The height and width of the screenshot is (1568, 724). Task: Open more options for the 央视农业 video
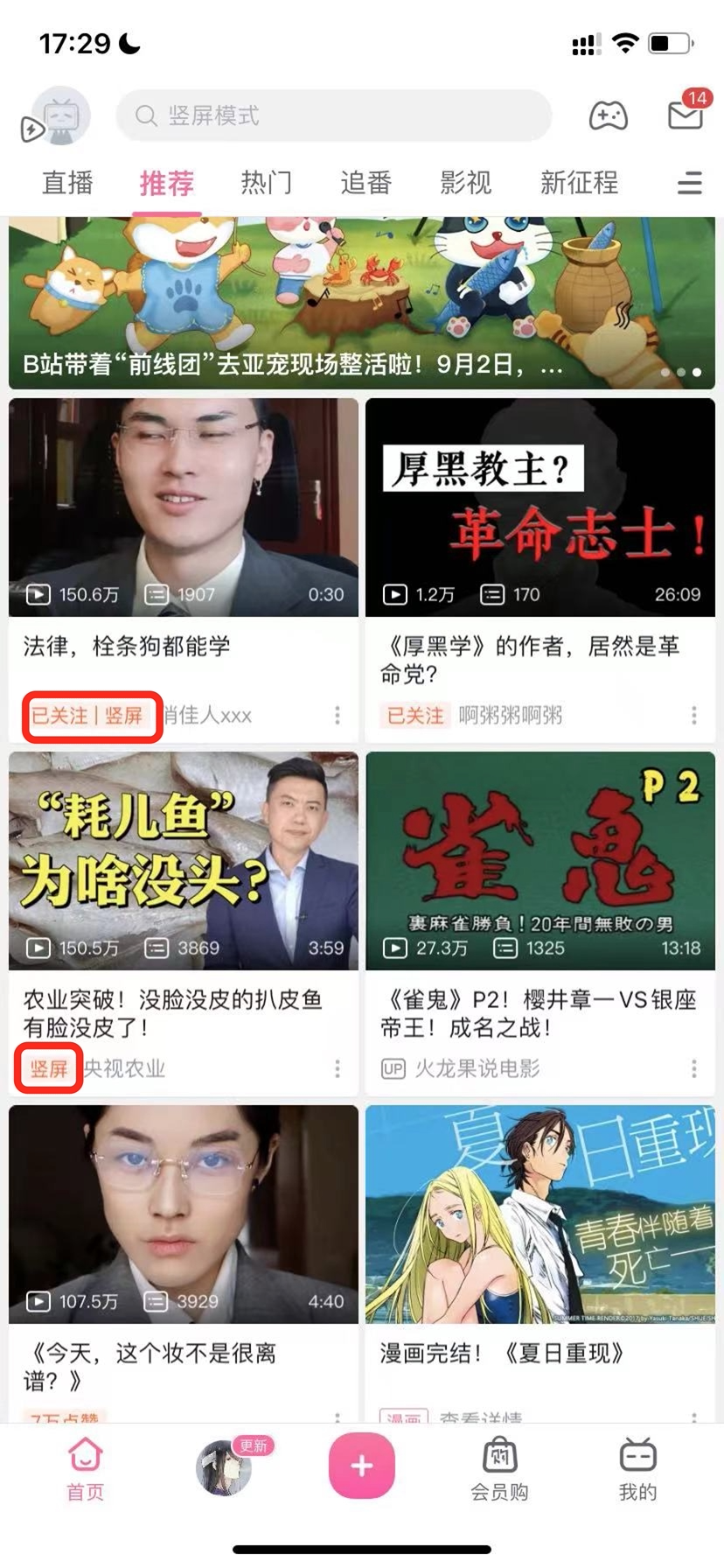click(x=338, y=1068)
